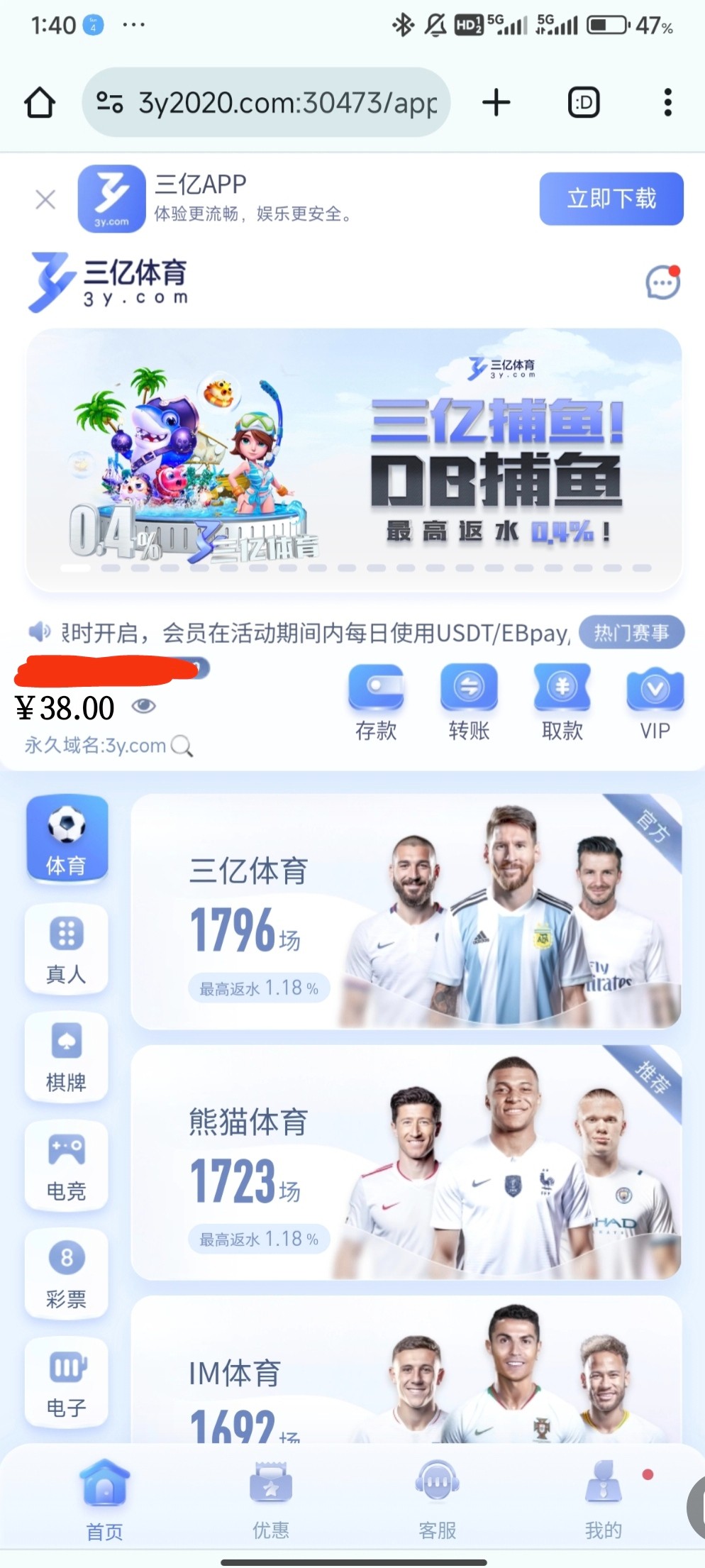Select the 真人 category
Viewport: 705px width, 1568px height.
pos(67,949)
